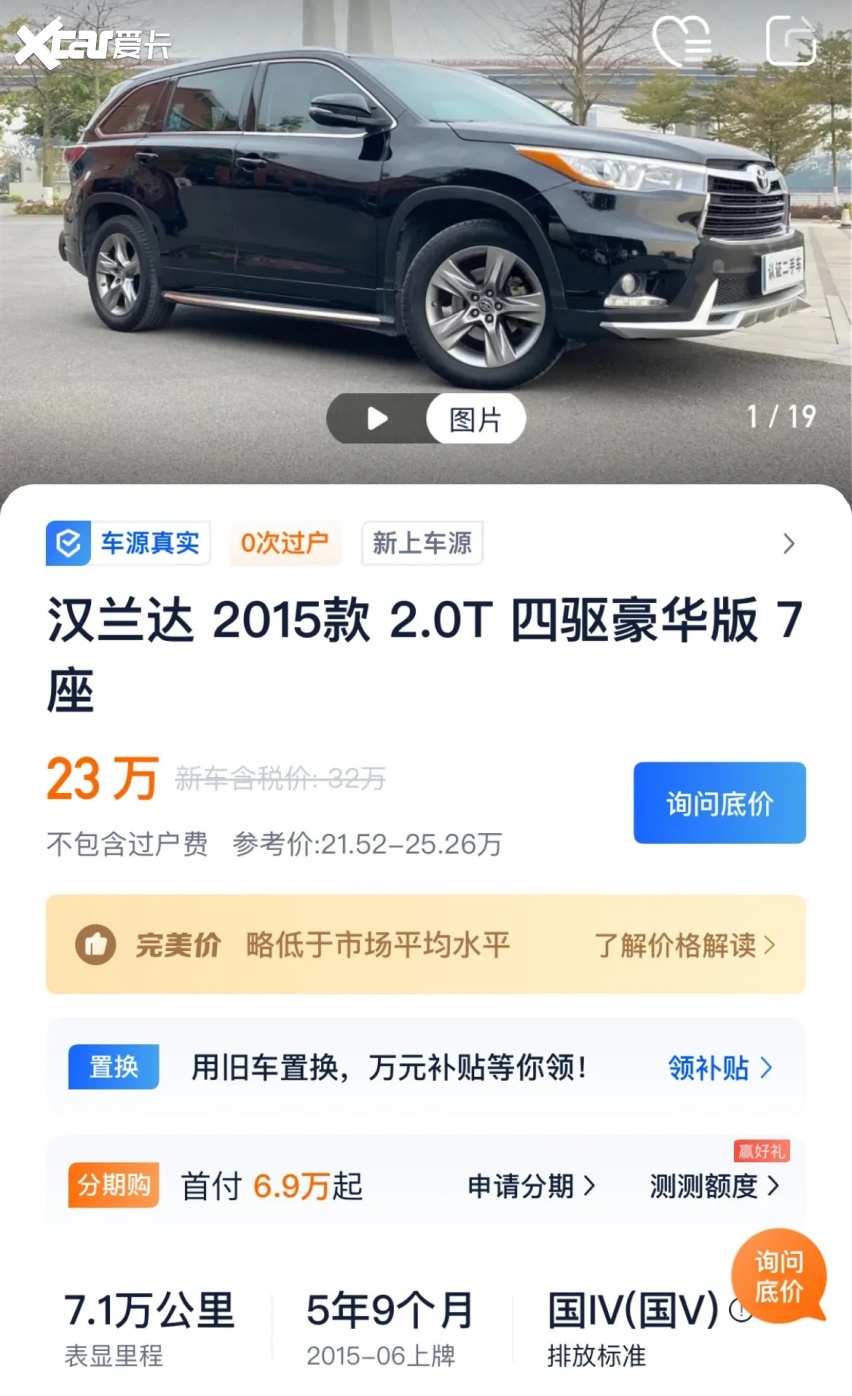Switch to 图片 photos view
852x1396 pixels.
(x=475, y=419)
